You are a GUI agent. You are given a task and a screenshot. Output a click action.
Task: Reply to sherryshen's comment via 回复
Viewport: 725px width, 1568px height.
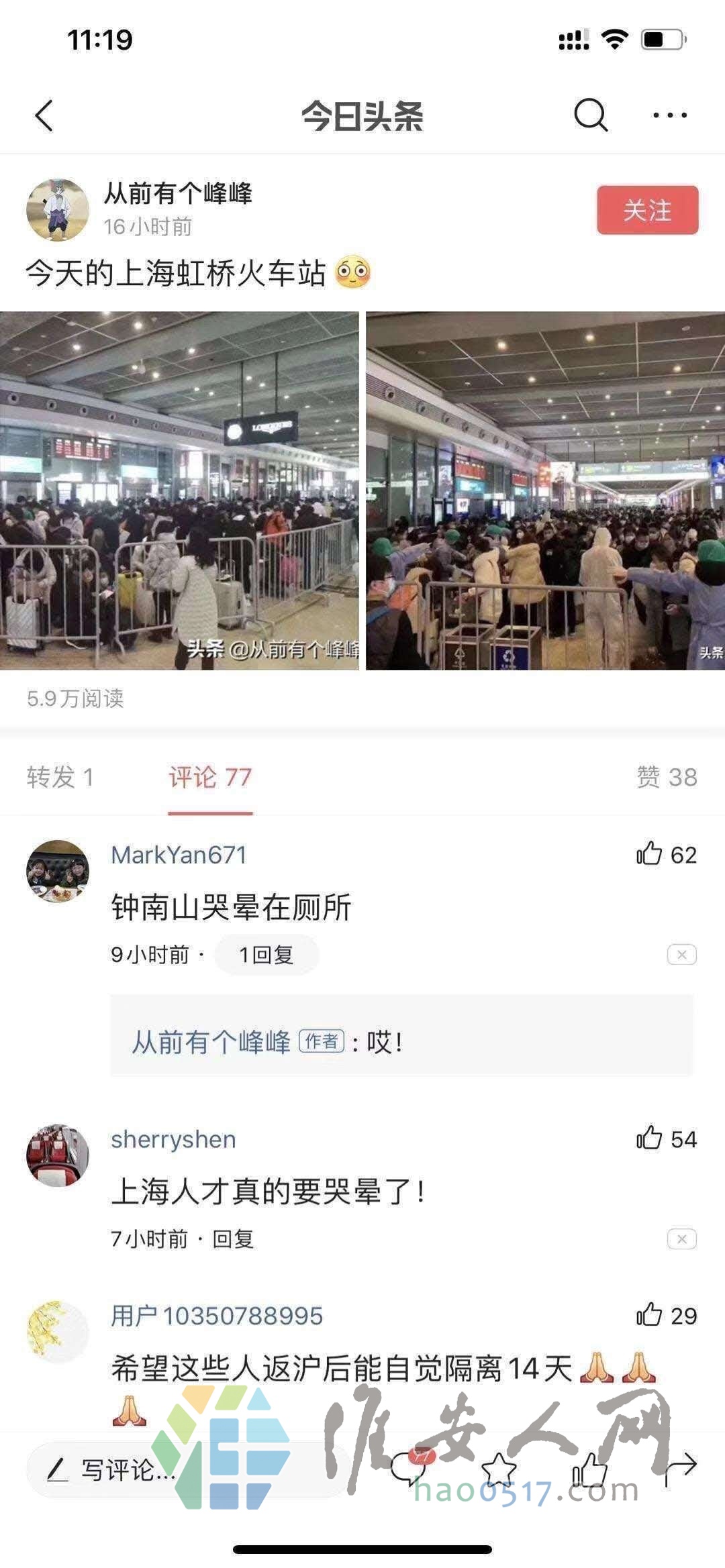coord(233,1239)
